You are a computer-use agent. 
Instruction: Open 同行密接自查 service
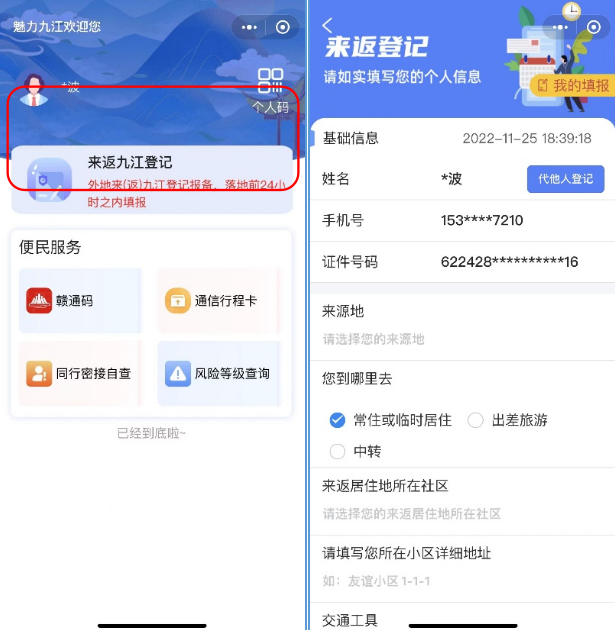80,373
